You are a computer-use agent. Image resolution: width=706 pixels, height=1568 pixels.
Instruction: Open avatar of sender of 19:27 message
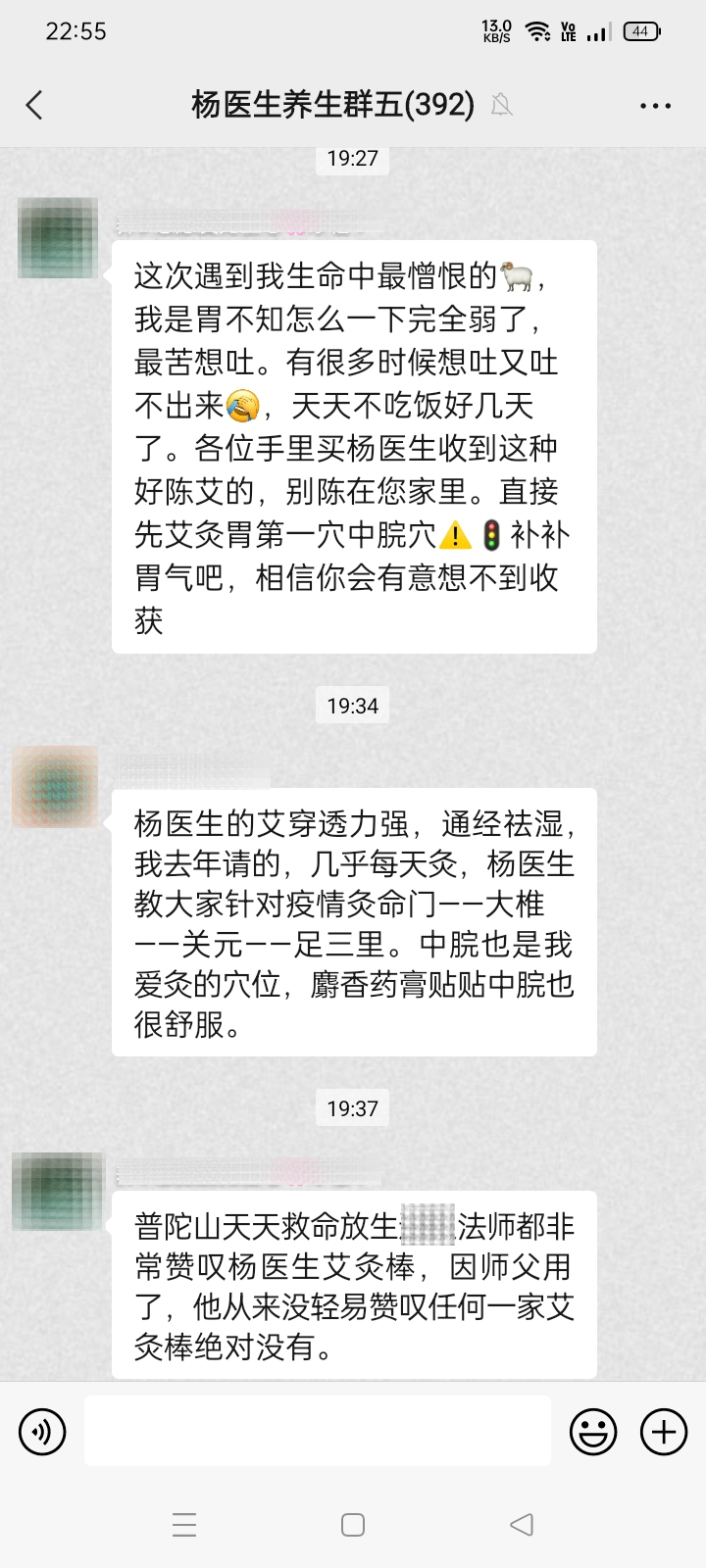58,238
